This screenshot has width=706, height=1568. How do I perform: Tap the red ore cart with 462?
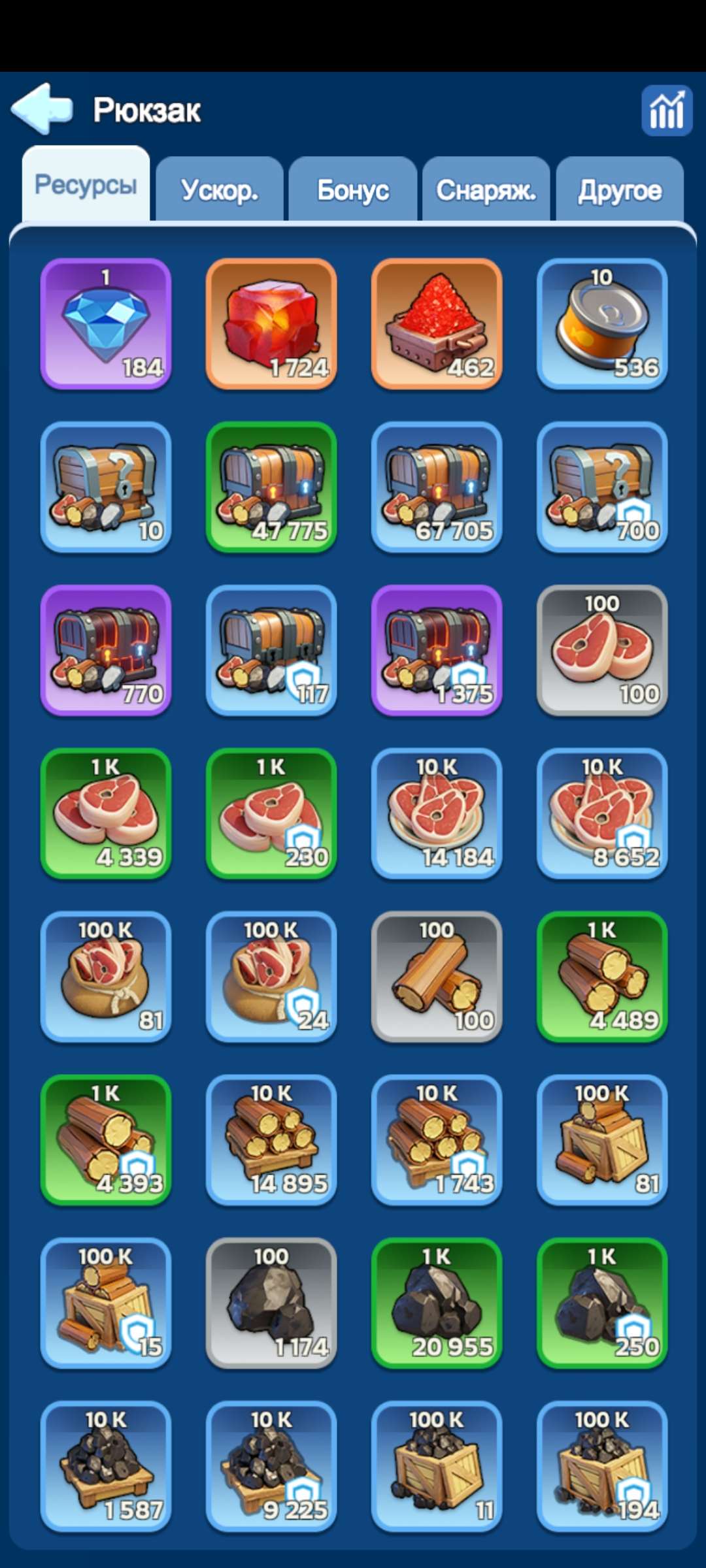(x=437, y=324)
